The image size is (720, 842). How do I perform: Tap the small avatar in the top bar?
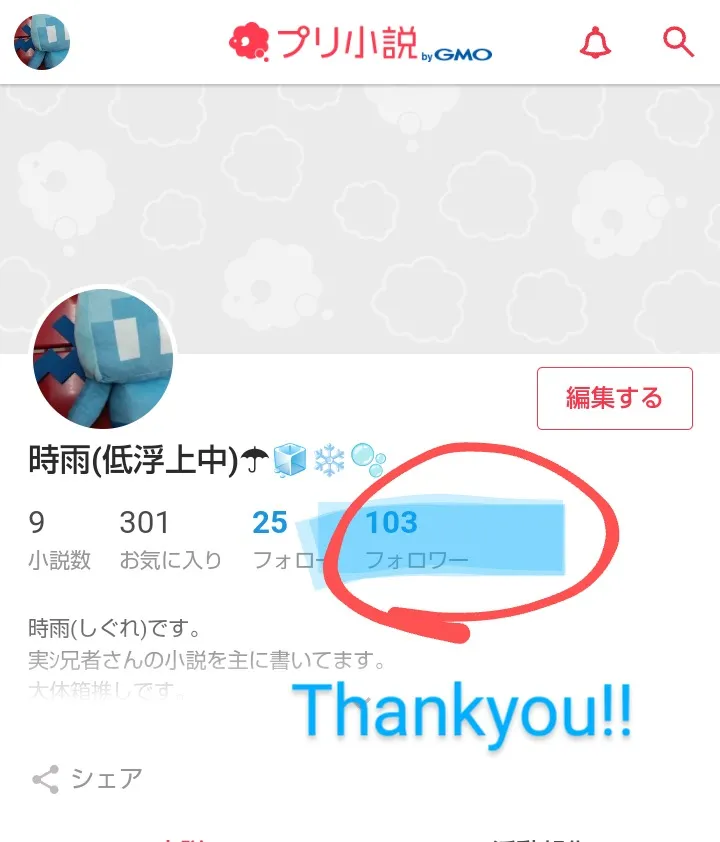42,42
